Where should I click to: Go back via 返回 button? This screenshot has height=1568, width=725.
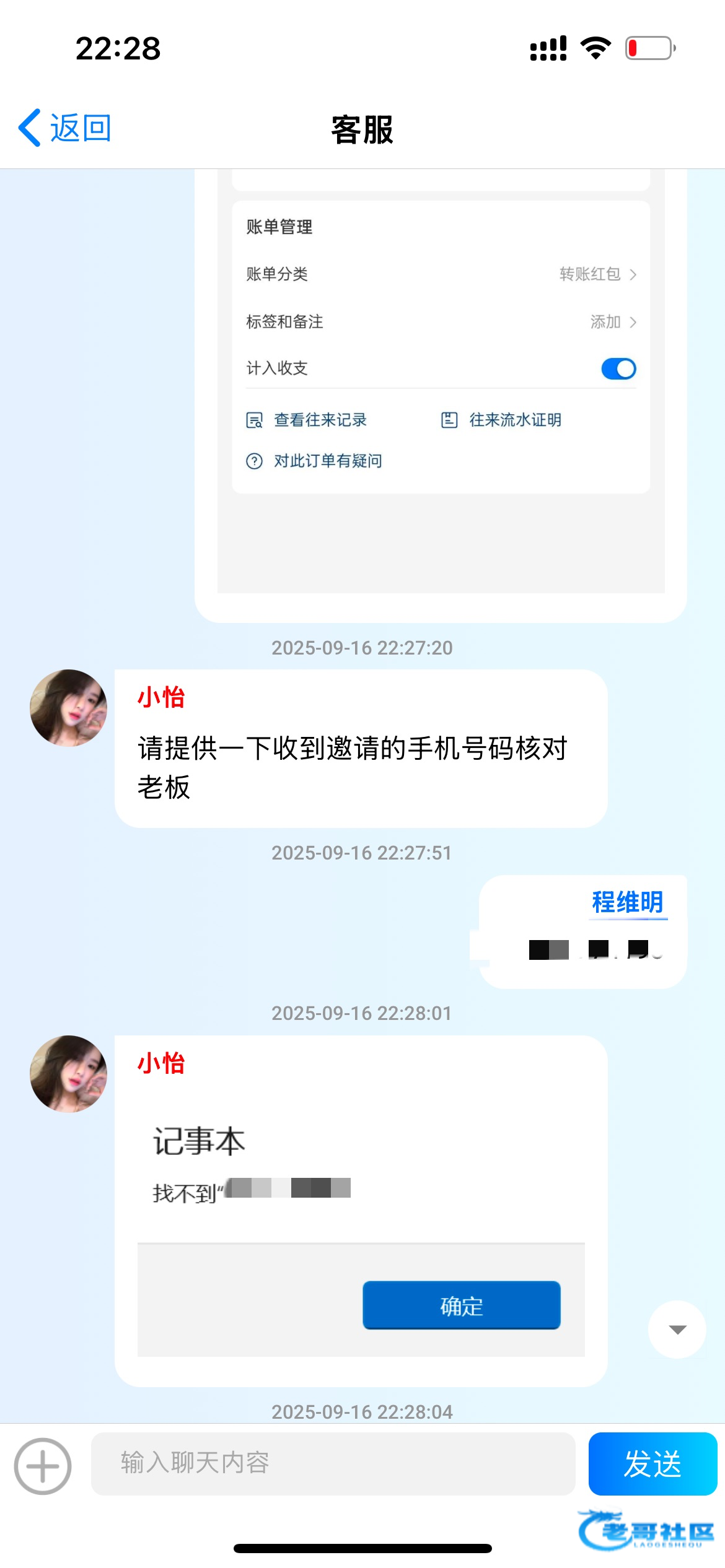click(65, 128)
